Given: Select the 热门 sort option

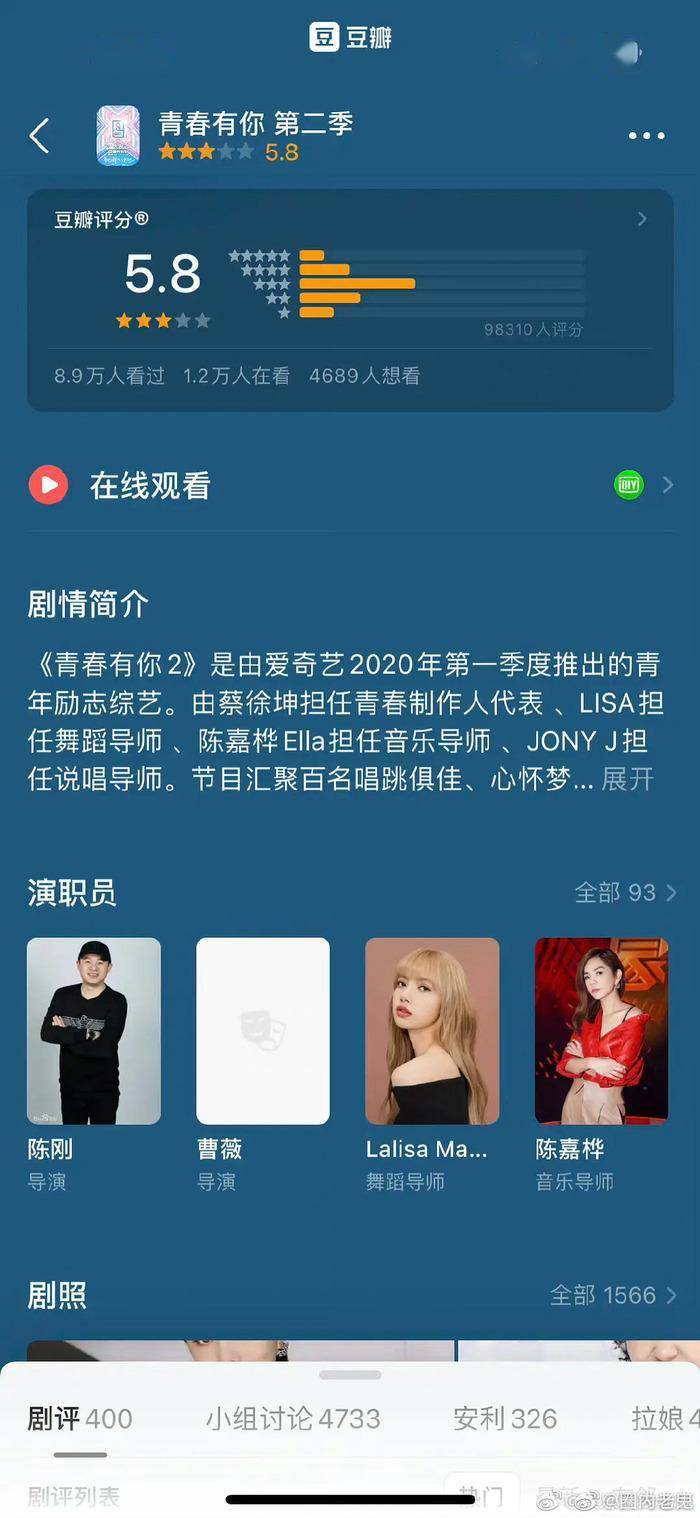Looking at the screenshot, I should pos(481,1495).
